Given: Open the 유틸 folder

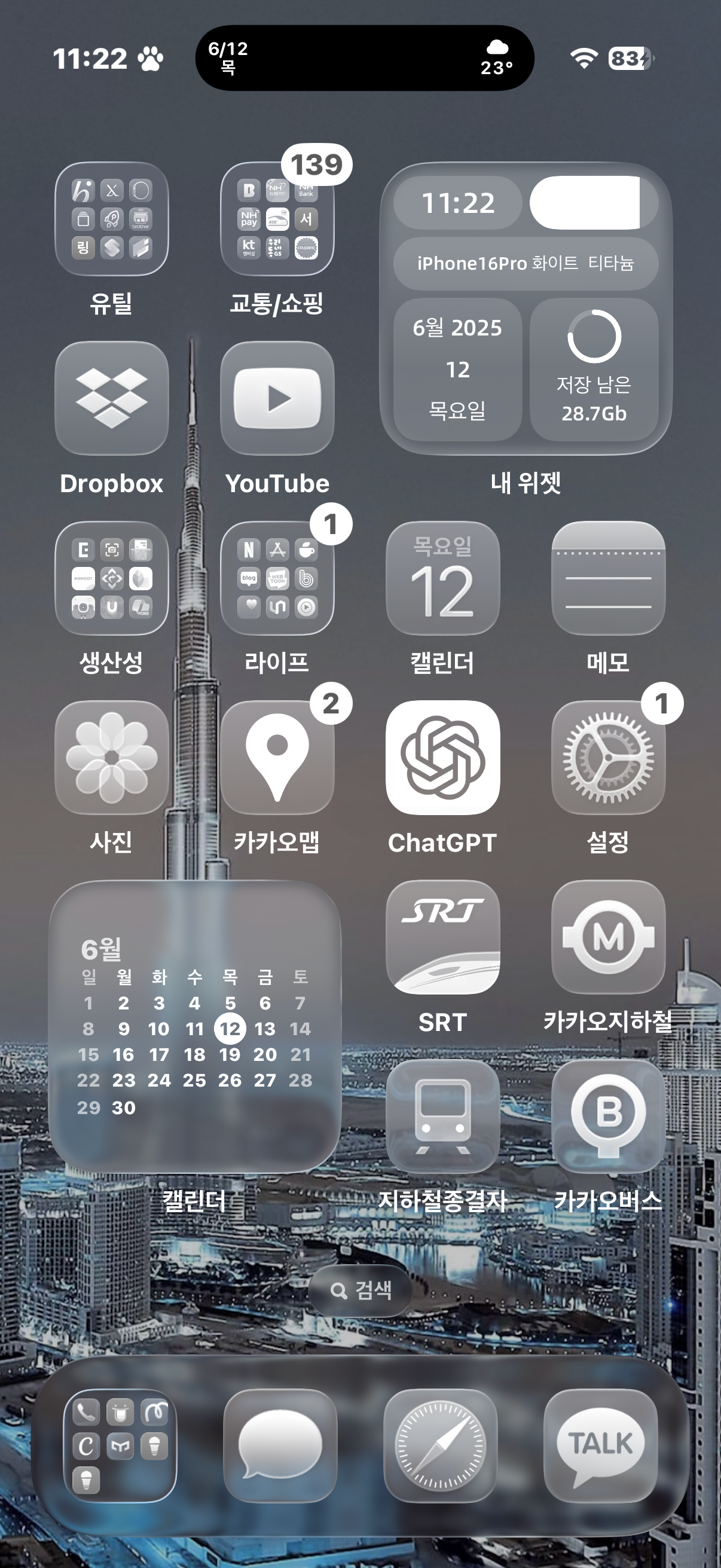Looking at the screenshot, I should point(111,218).
